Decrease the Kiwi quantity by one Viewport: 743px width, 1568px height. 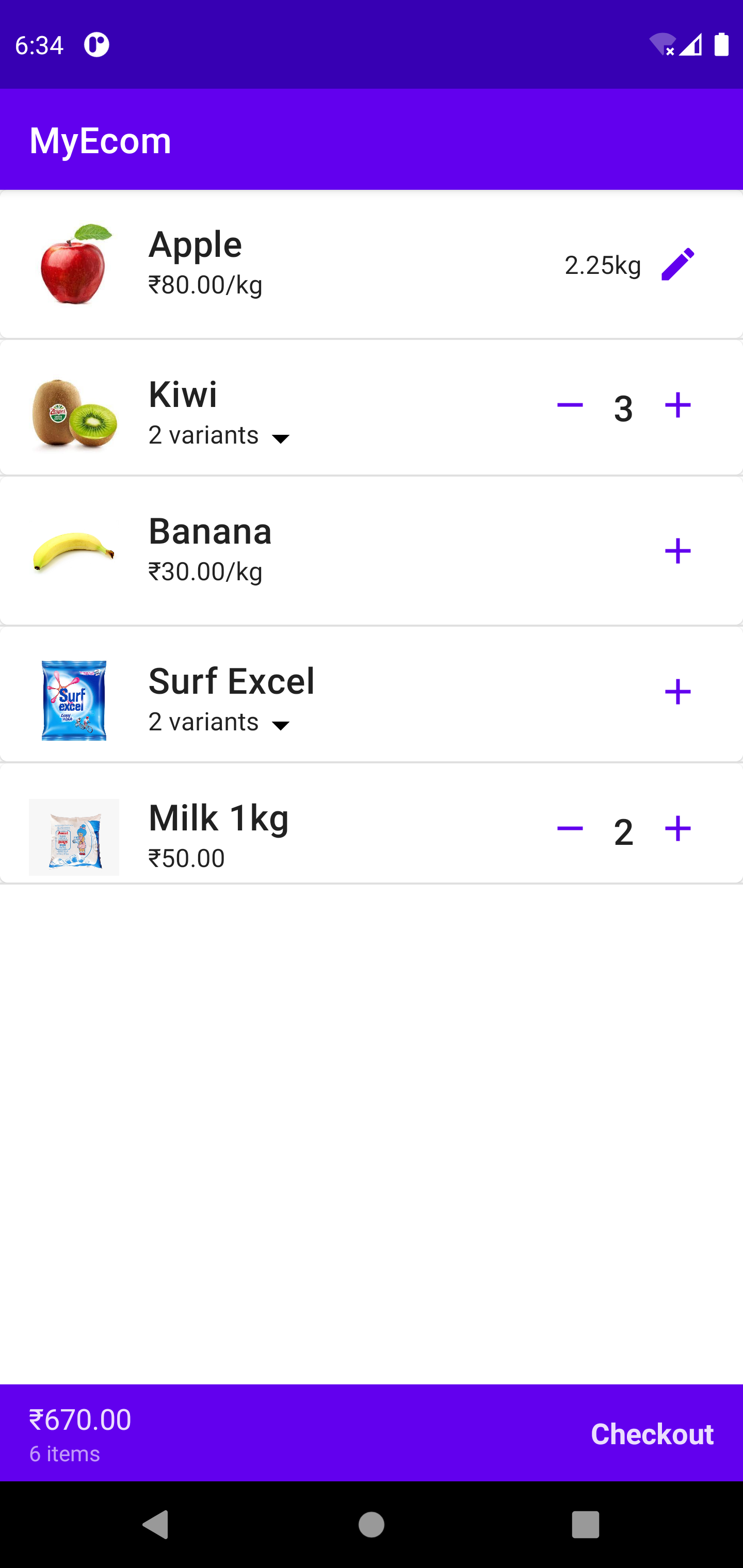pyautogui.click(x=570, y=405)
